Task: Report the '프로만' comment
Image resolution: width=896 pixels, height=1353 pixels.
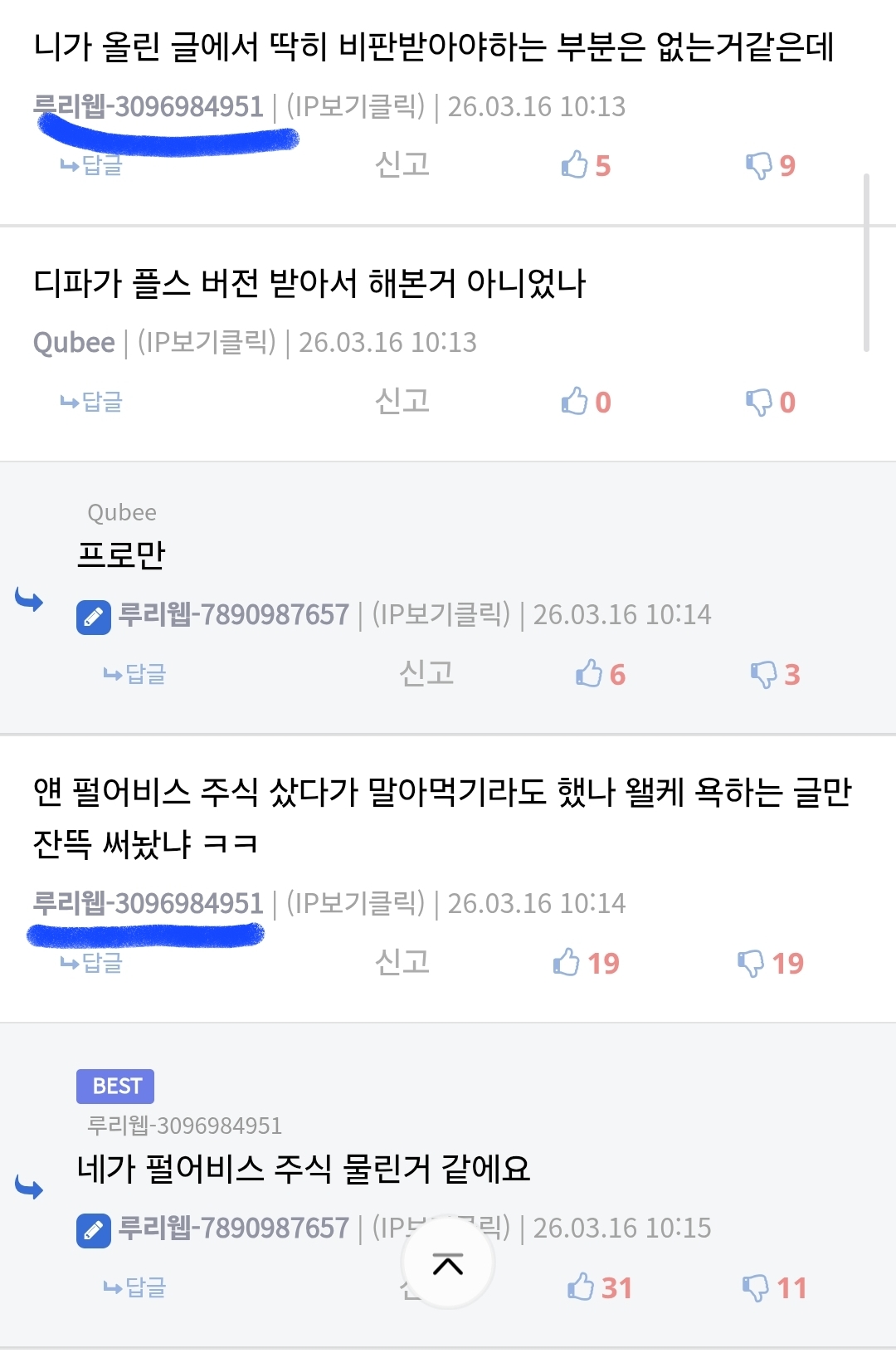Action: [x=426, y=673]
